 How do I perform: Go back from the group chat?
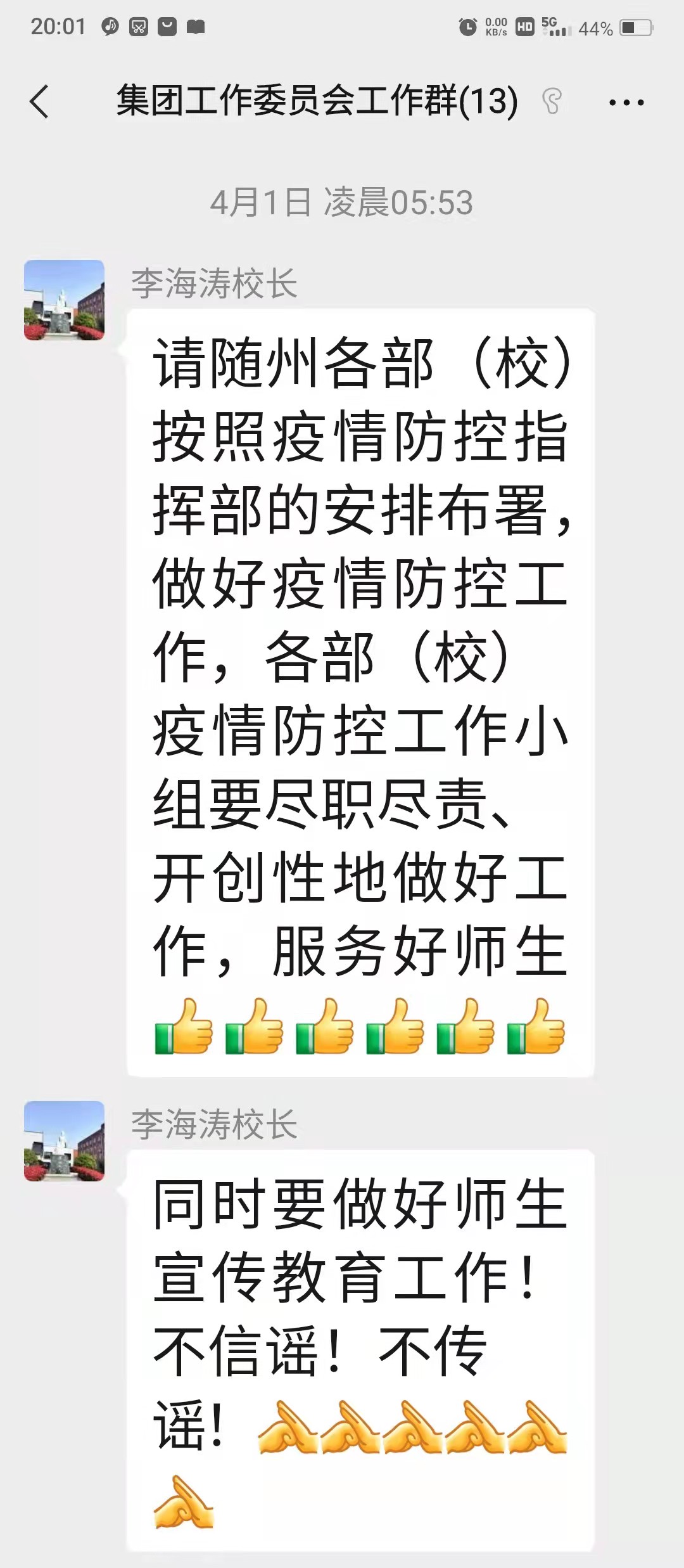(x=39, y=101)
